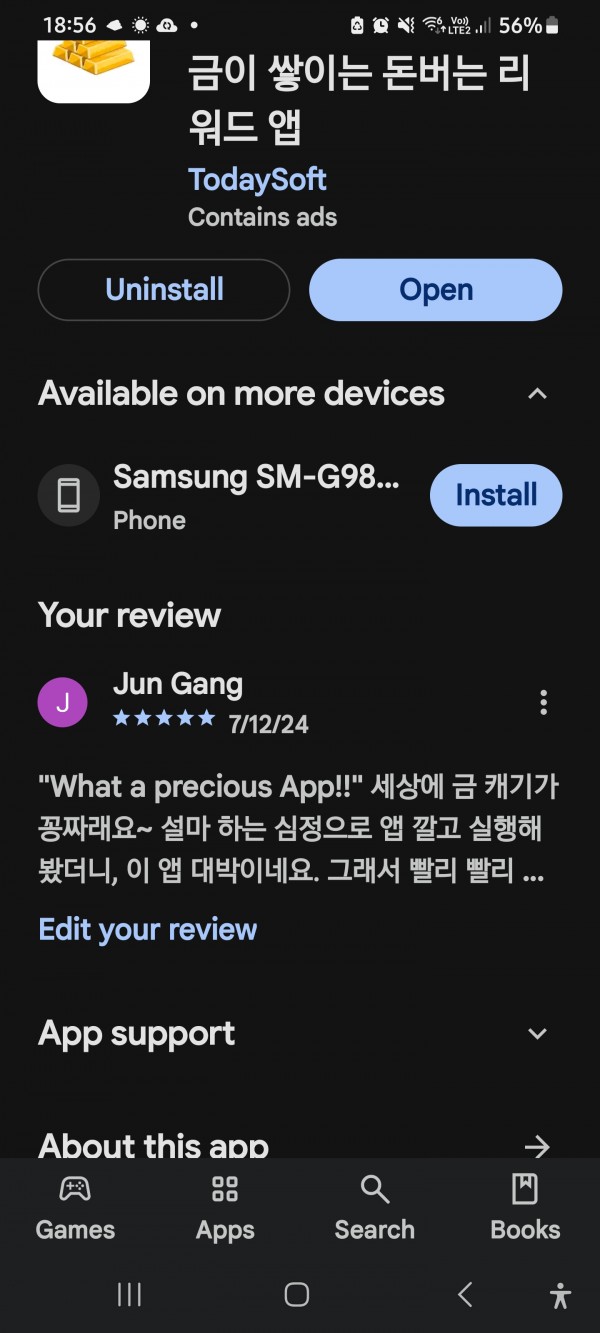The height and width of the screenshot is (1333, 600).
Task: Switch to the Games tab
Action: [75, 1208]
